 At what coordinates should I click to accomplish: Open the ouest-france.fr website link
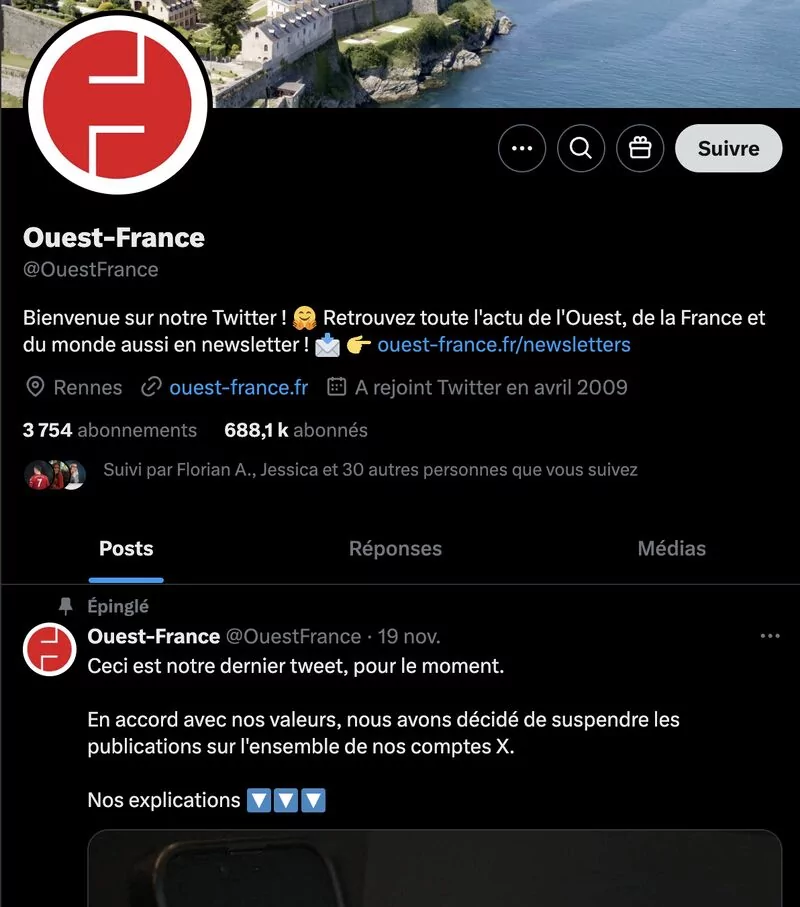pyautogui.click(x=238, y=387)
